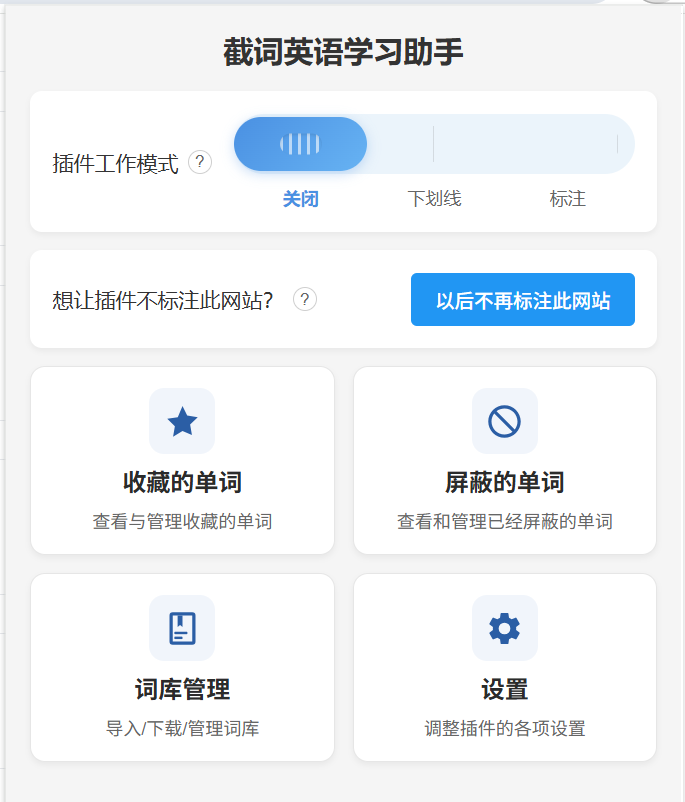Image resolution: width=685 pixels, height=802 pixels.
Task: Go to 词库管理
Action: pyautogui.click(x=182, y=667)
